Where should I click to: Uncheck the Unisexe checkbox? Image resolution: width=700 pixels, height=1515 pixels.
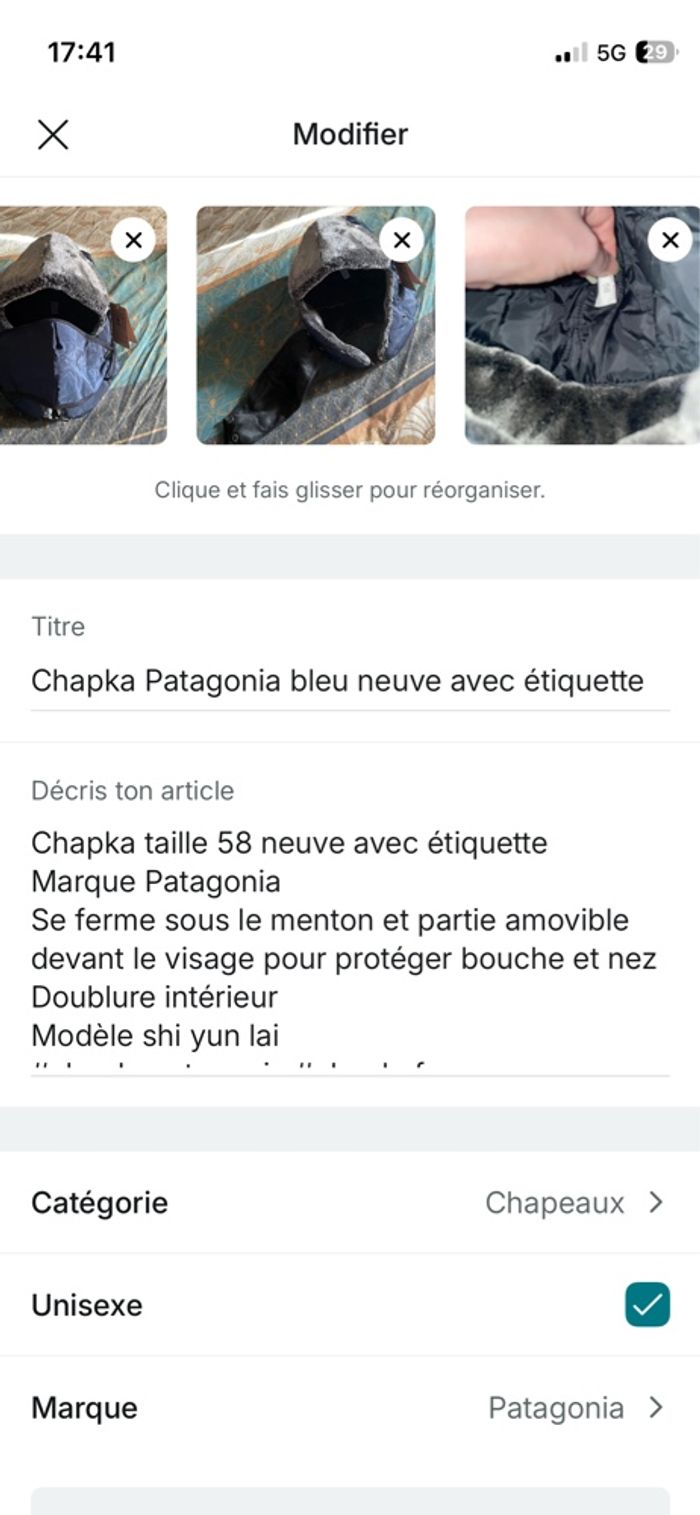tap(647, 1305)
